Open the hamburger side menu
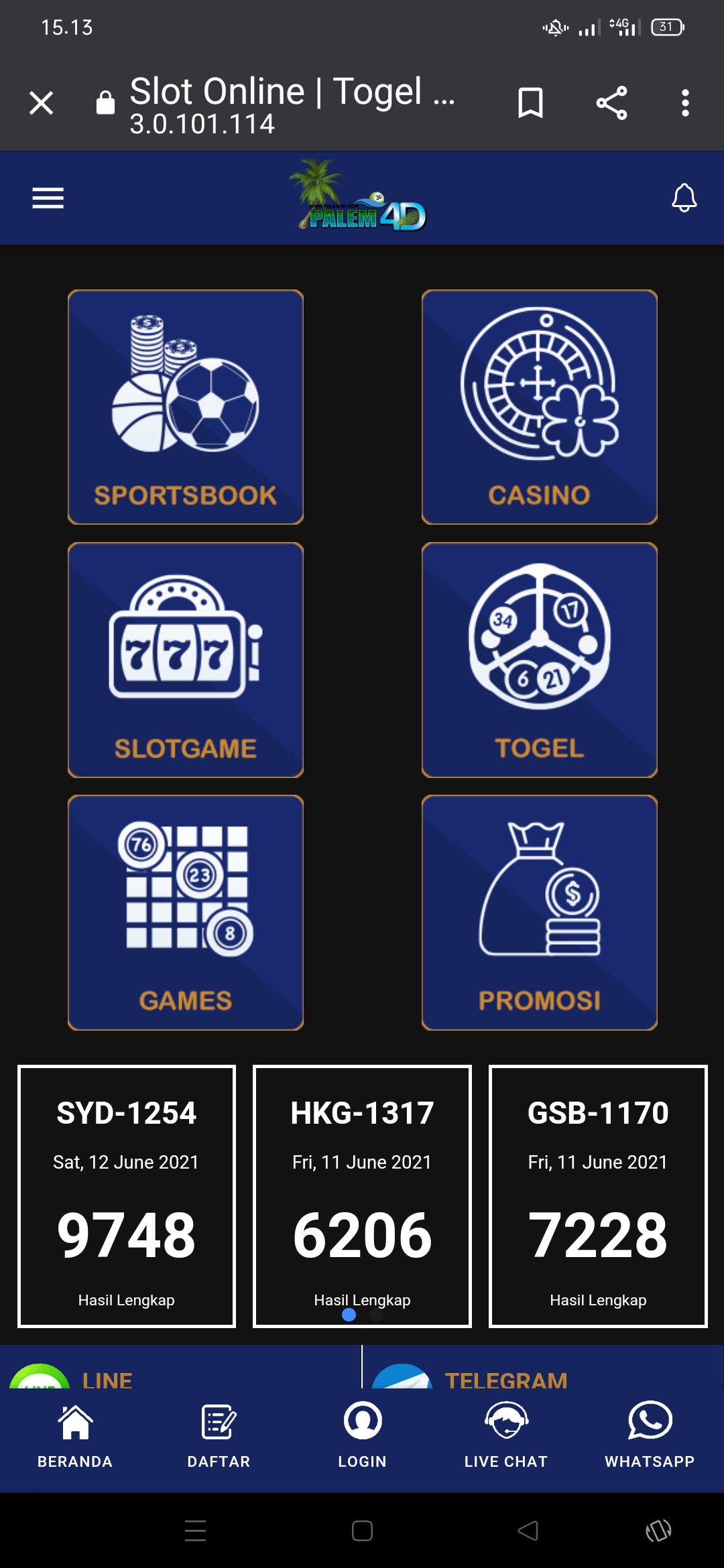724x1568 pixels. click(48, 198)
